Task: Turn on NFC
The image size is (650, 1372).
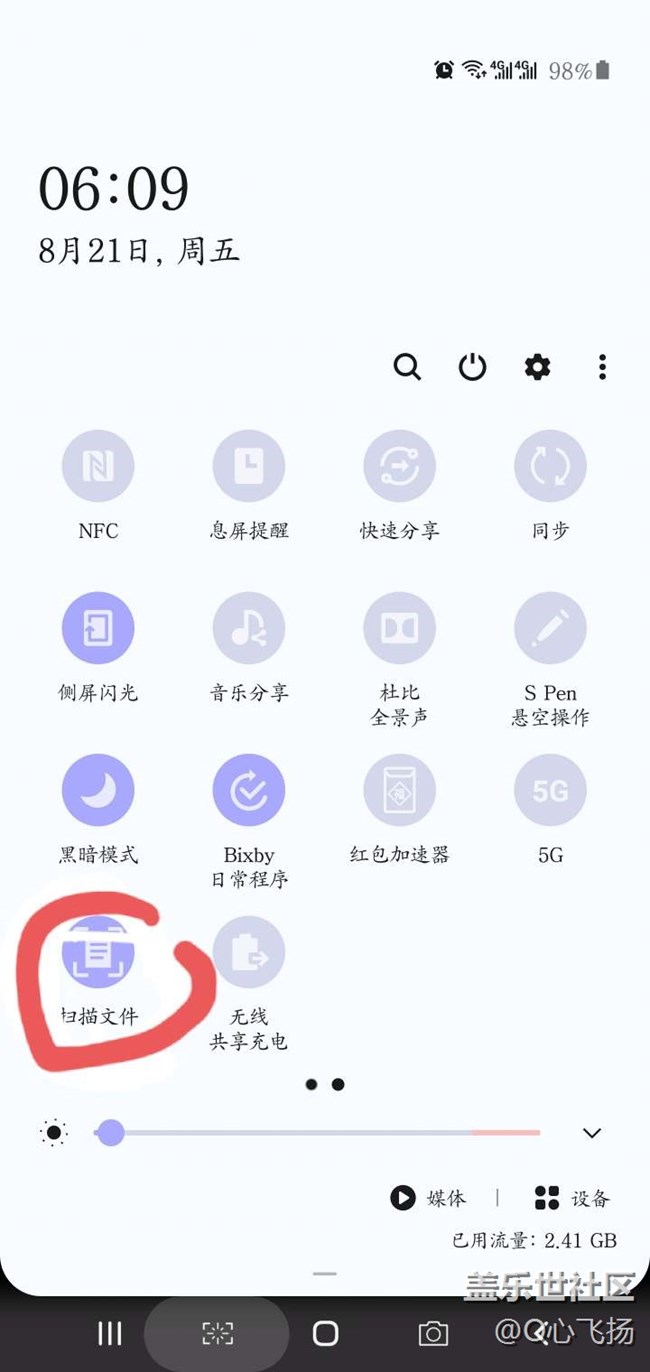Action: click(x=98, y=466)
